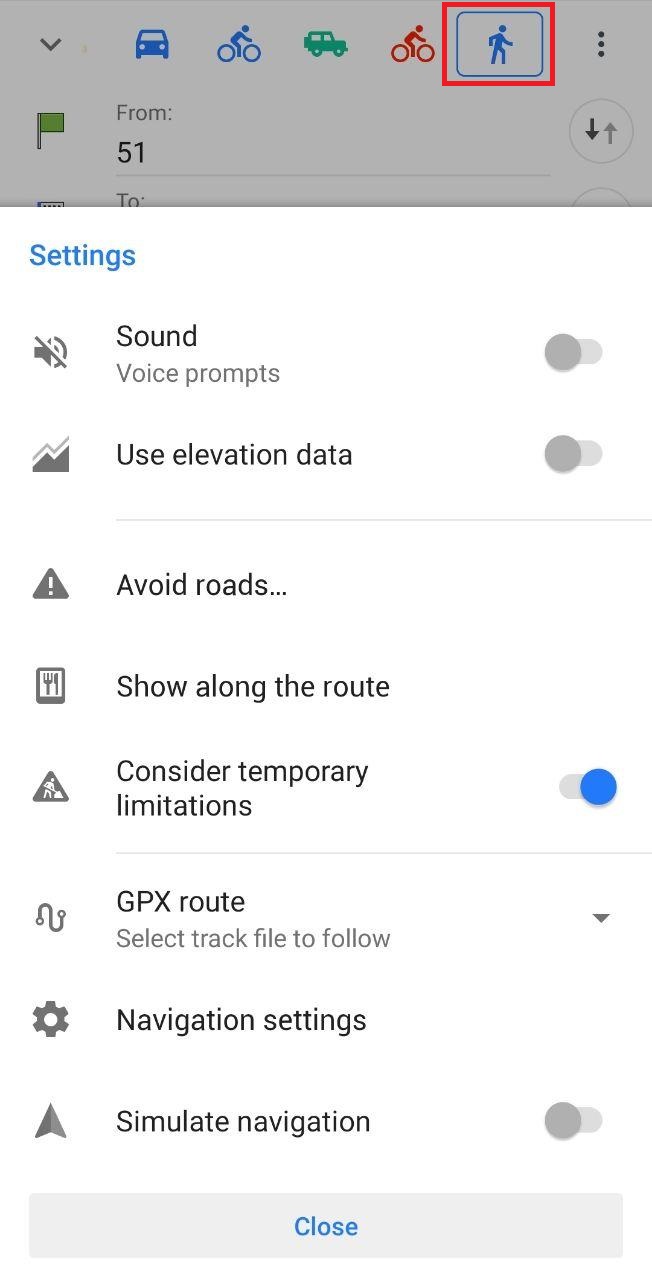The width and height of the screenshot is (652, 1280).
Task: Open Show along the route
Action: click(x=253, y=687)
